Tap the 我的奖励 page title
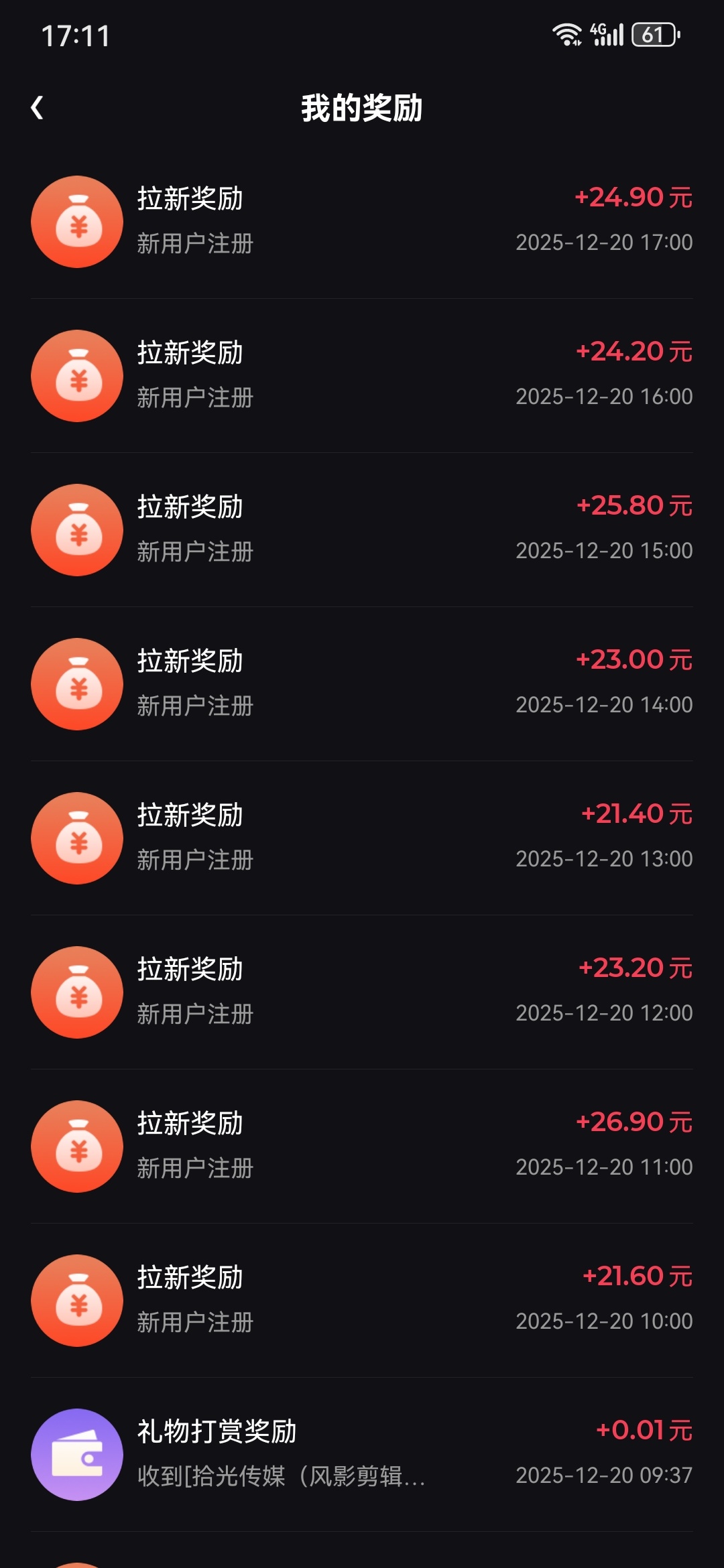The width and height of the screenshot is (724, 1568). 362,106
